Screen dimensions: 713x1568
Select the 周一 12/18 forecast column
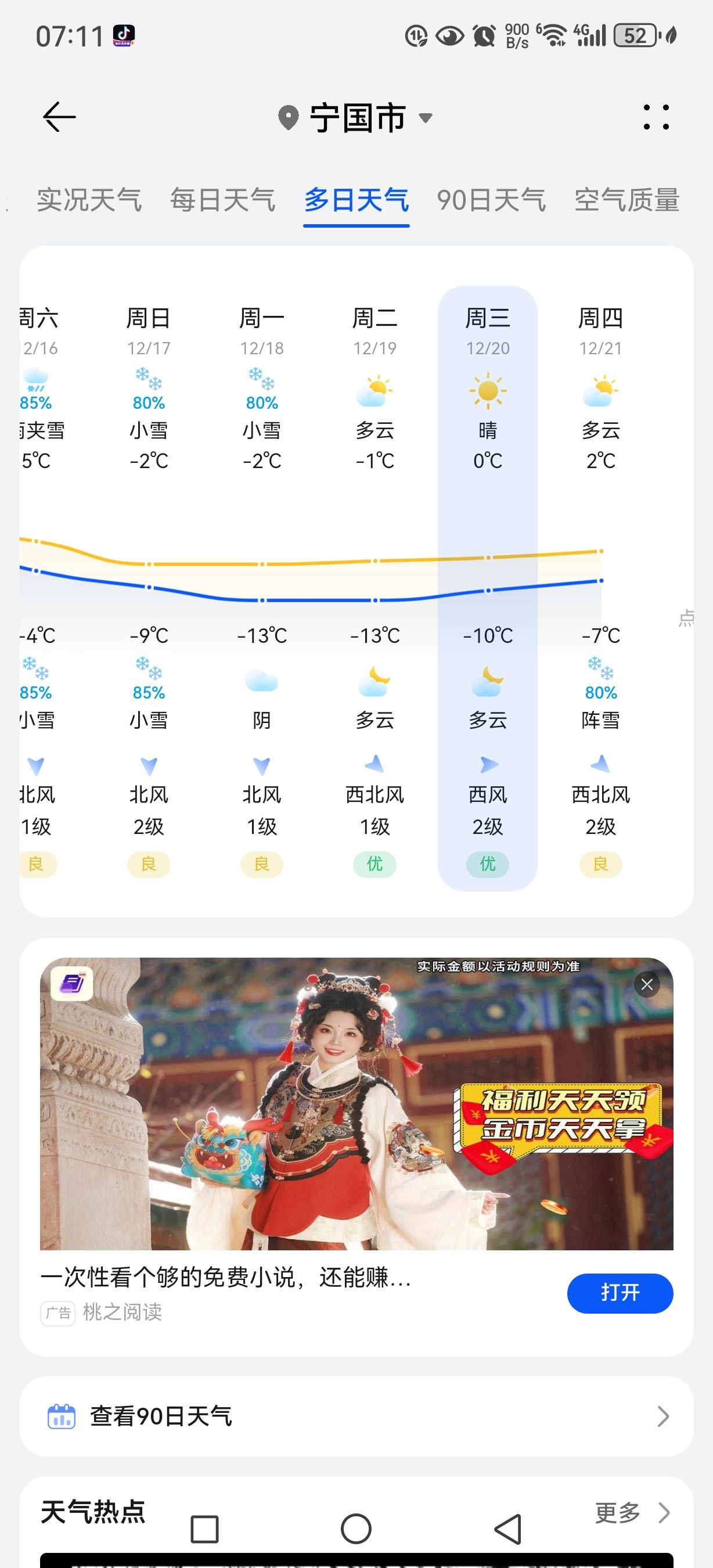pyautogui.click(x=262, y=588)
